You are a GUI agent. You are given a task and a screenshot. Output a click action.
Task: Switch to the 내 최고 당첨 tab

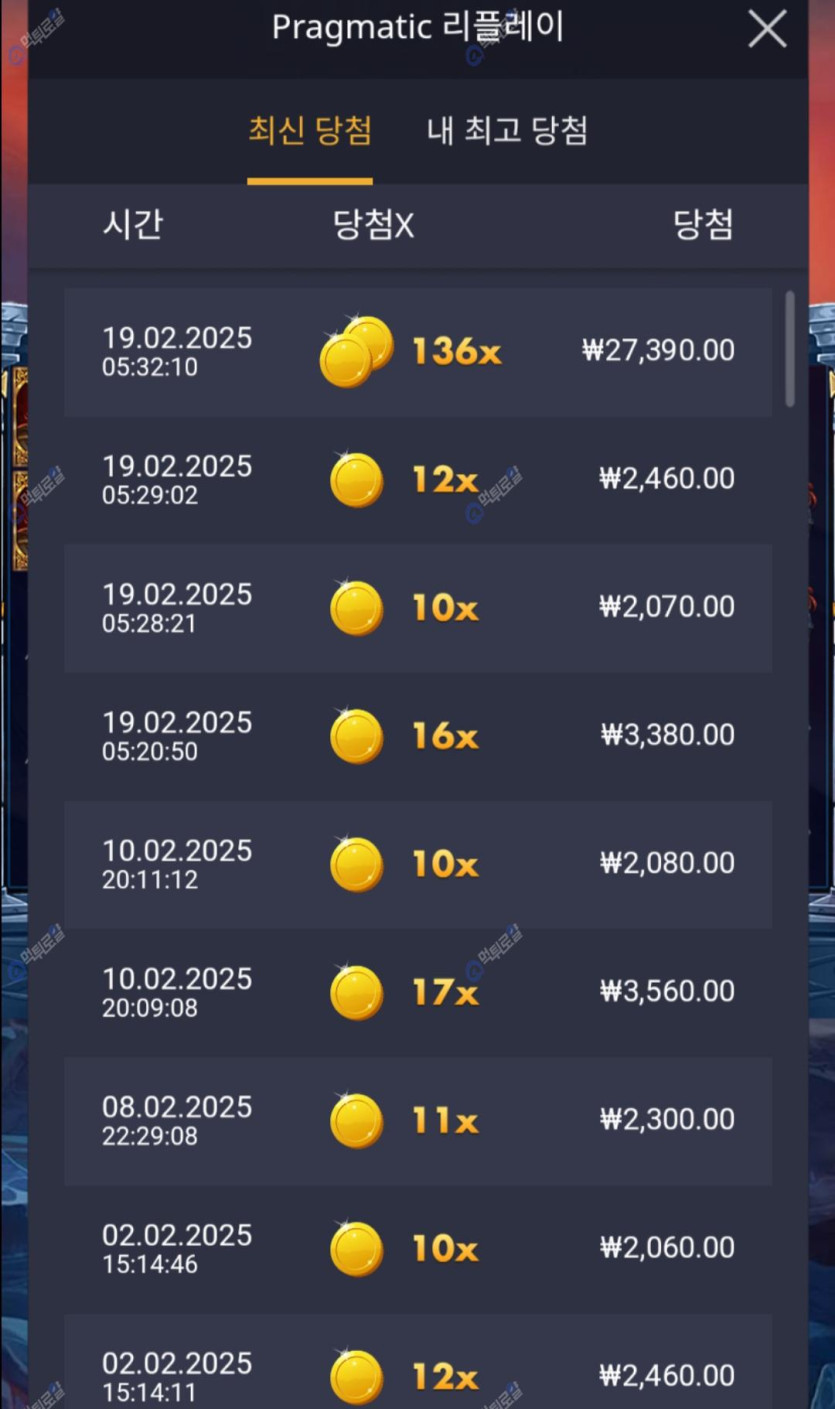tap(507, 131)
